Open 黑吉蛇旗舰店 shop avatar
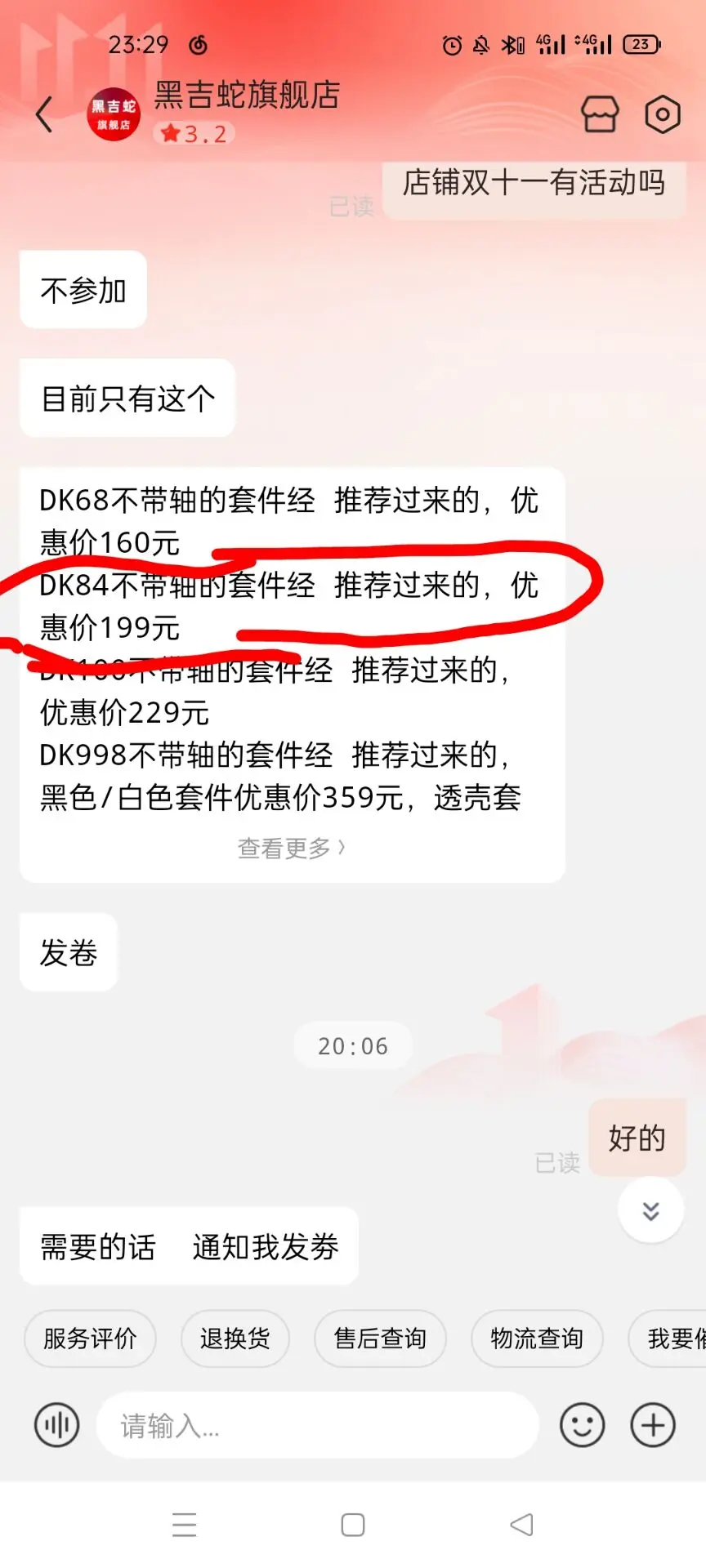The height and width of the screenshot is (1568, 706). click(x=113, y=114)
